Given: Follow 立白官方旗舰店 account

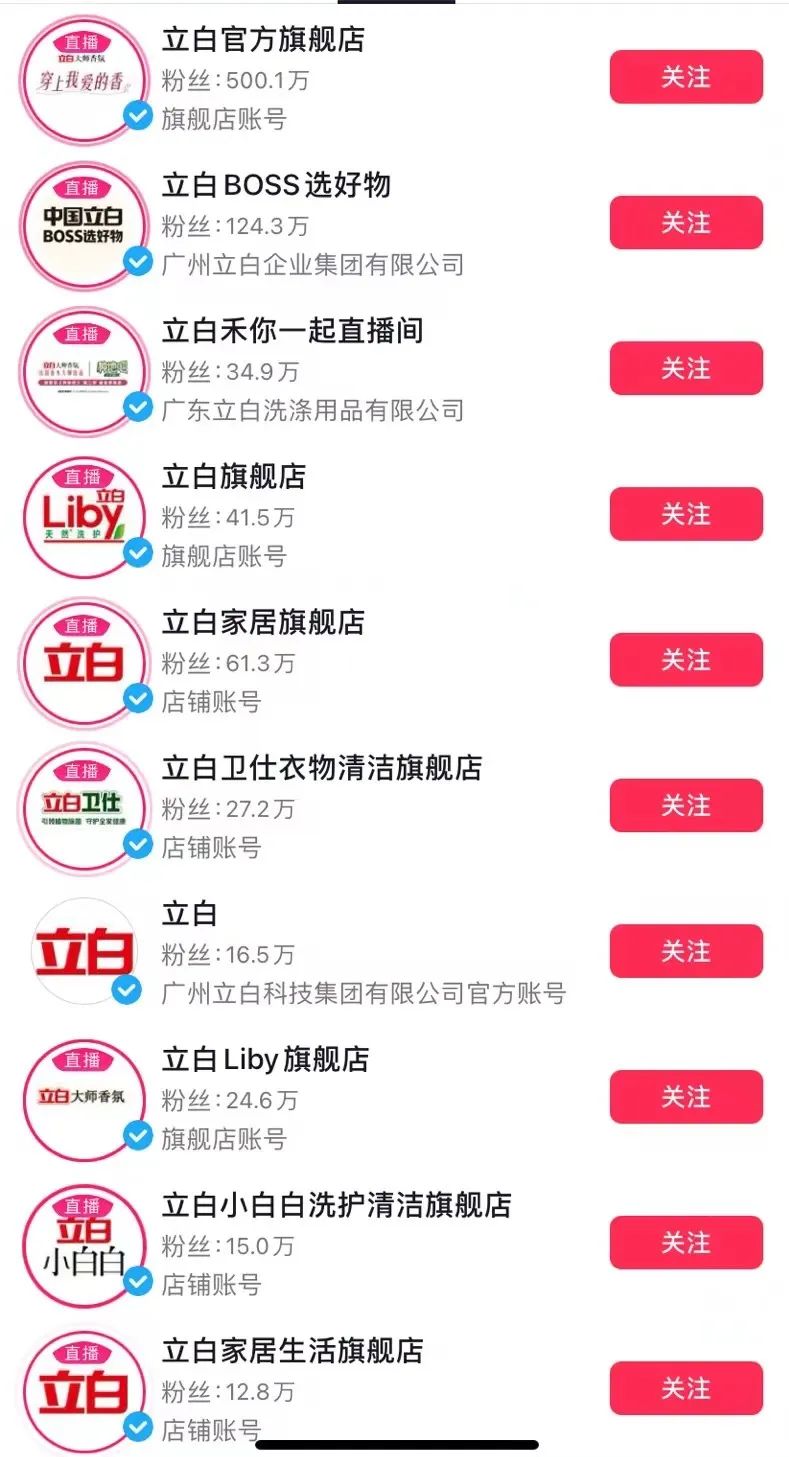Looking at the screenshot, I should click(x=686, y=77).
